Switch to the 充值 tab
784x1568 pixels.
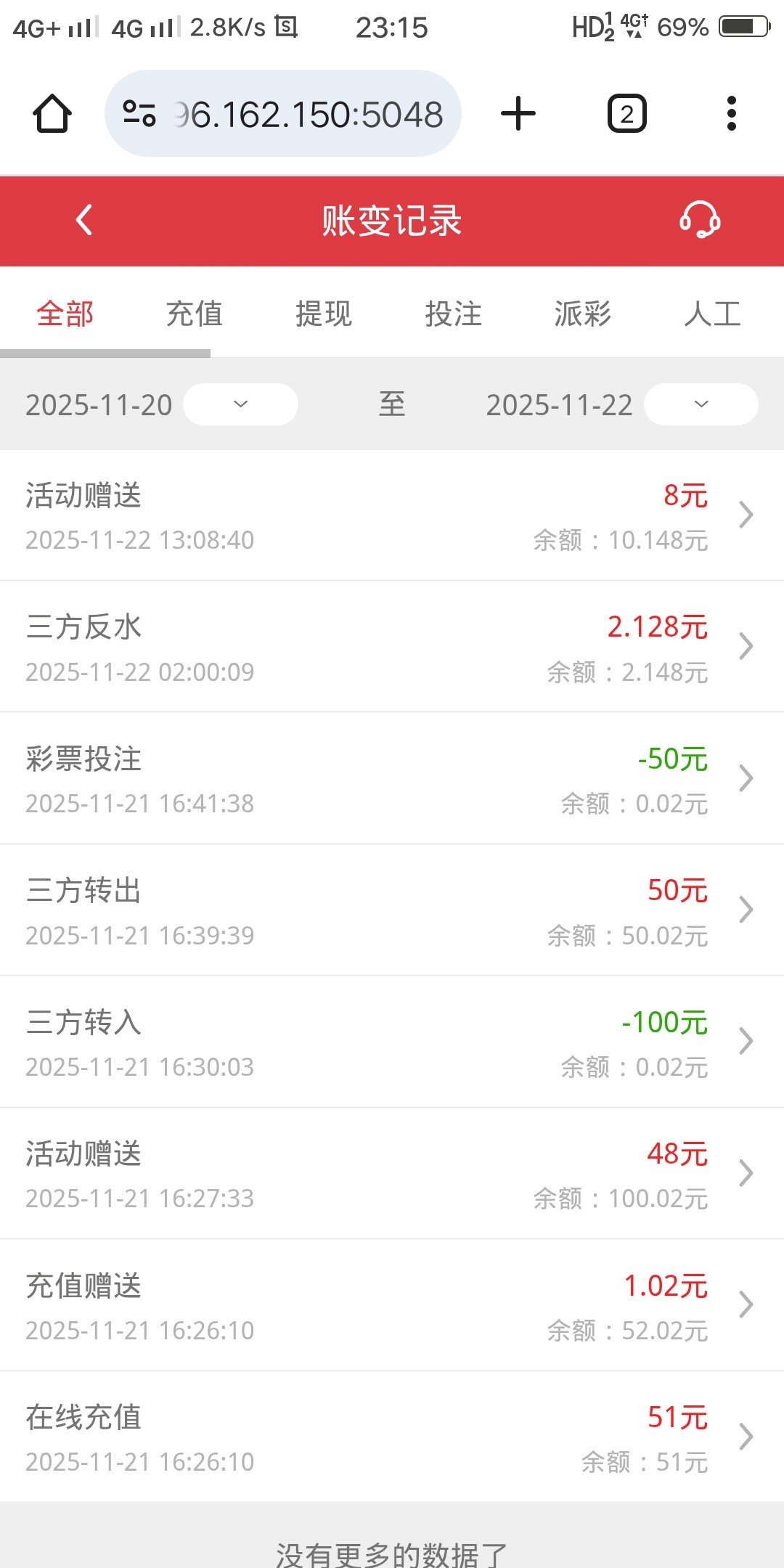click(195, 314)
